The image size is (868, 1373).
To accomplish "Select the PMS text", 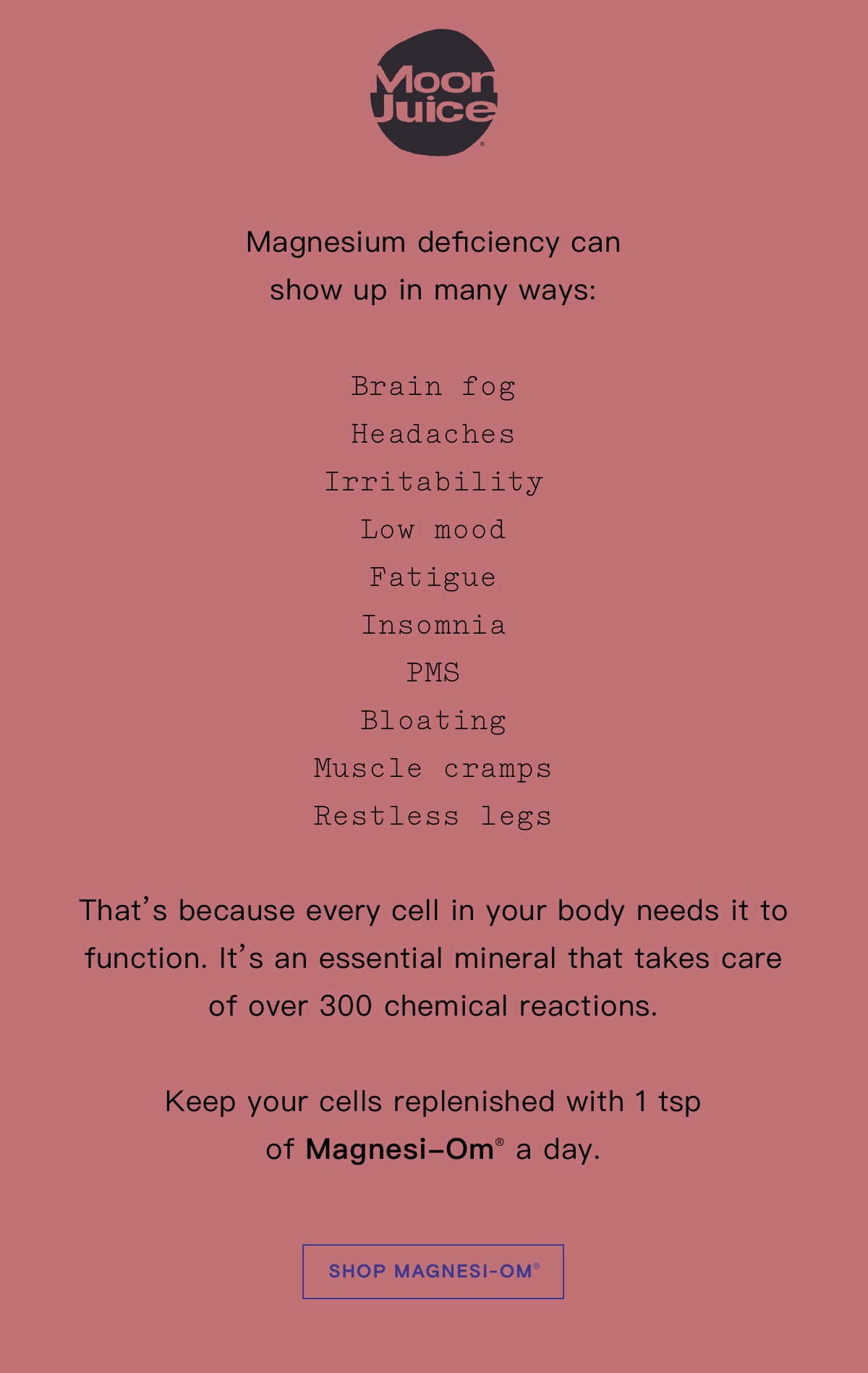I will click(434, 673).
